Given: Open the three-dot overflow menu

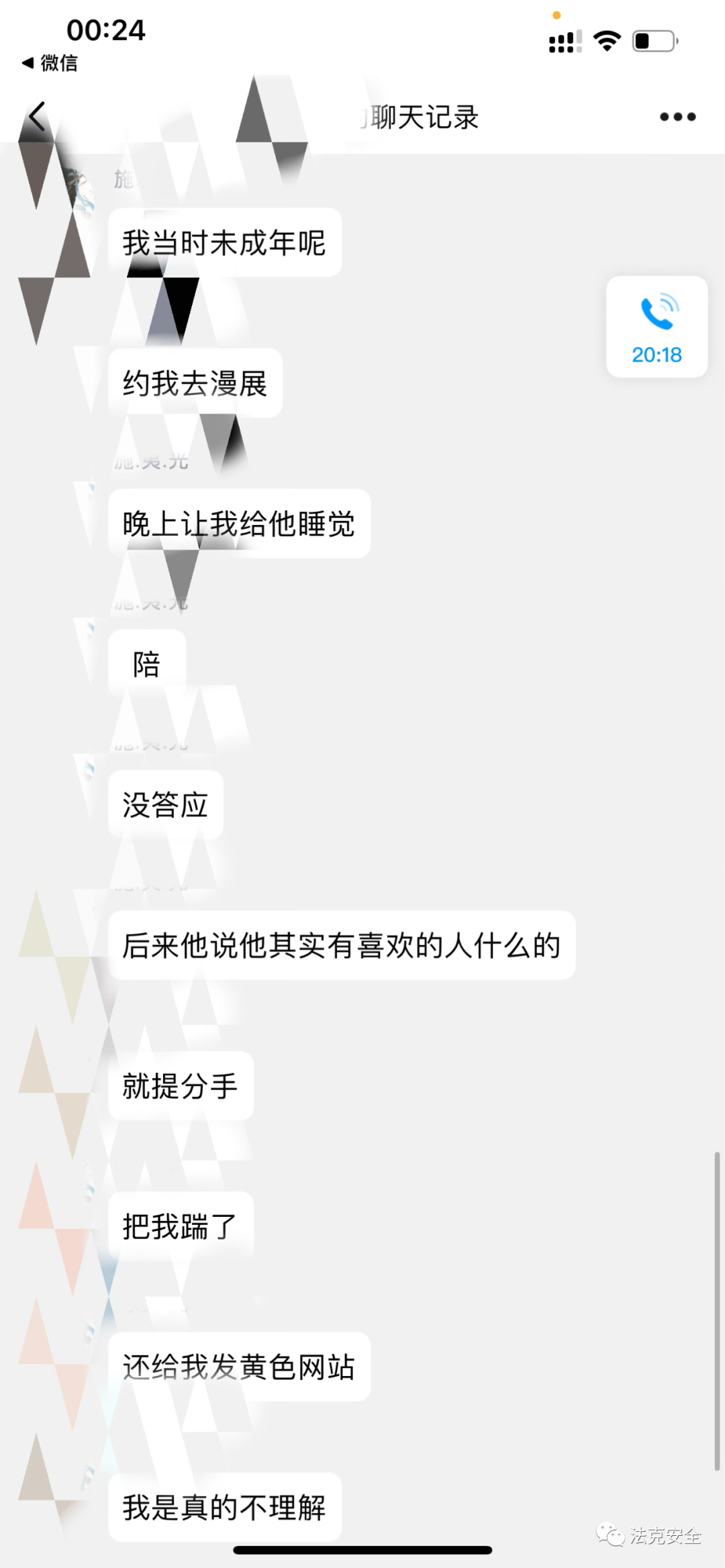Looking at the screenshot, I should (x=677, y=117).
